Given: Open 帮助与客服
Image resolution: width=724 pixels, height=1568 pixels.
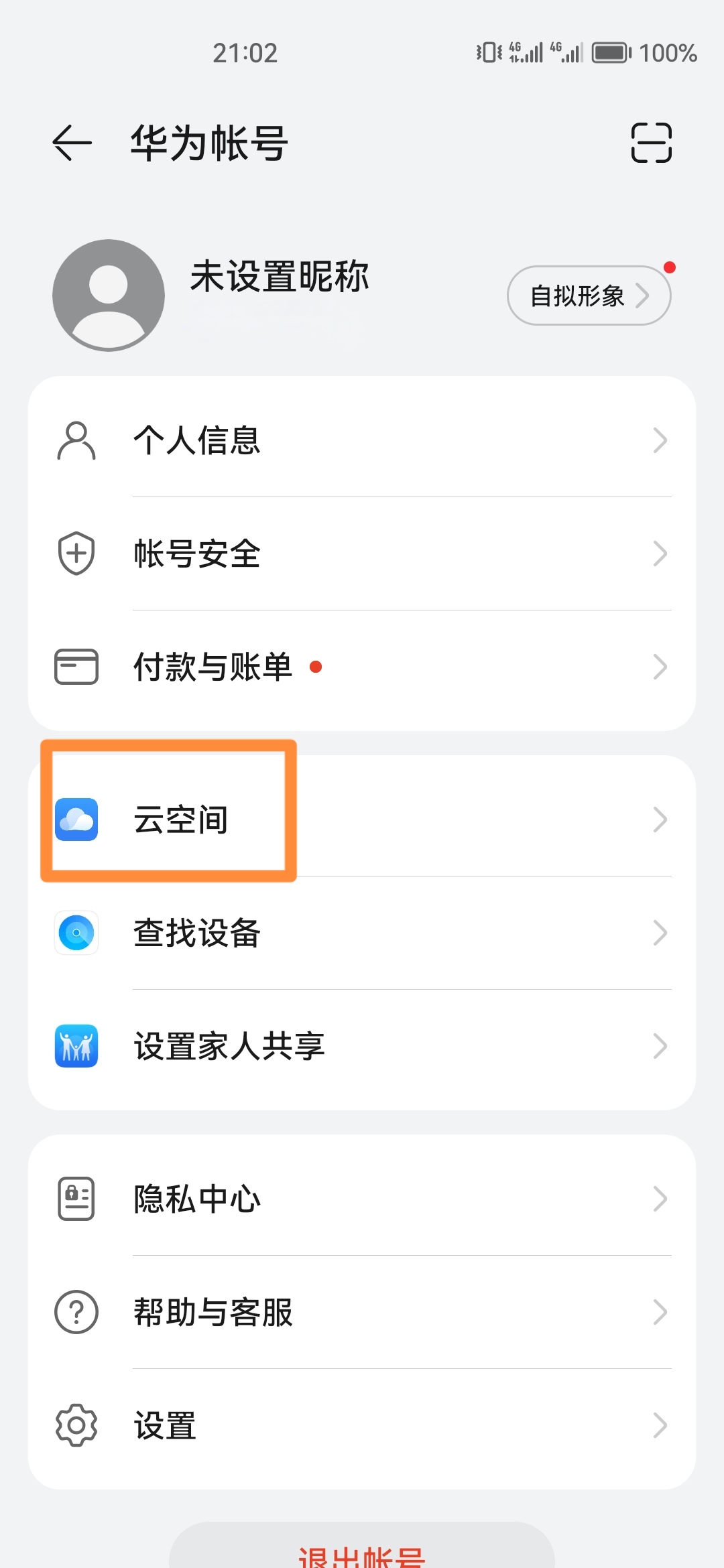Looking at the screenshot, I should (x=362, y=1312).
